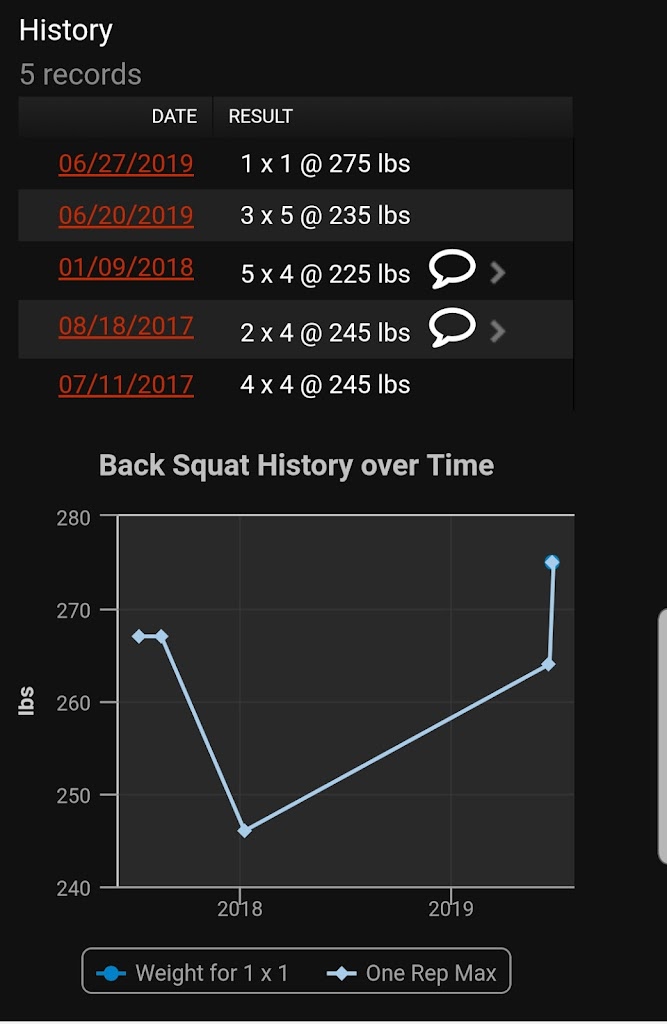
Task: View comment on the 5 x 4 @ 225 lbs result
Action: click(x=452, y=270)
